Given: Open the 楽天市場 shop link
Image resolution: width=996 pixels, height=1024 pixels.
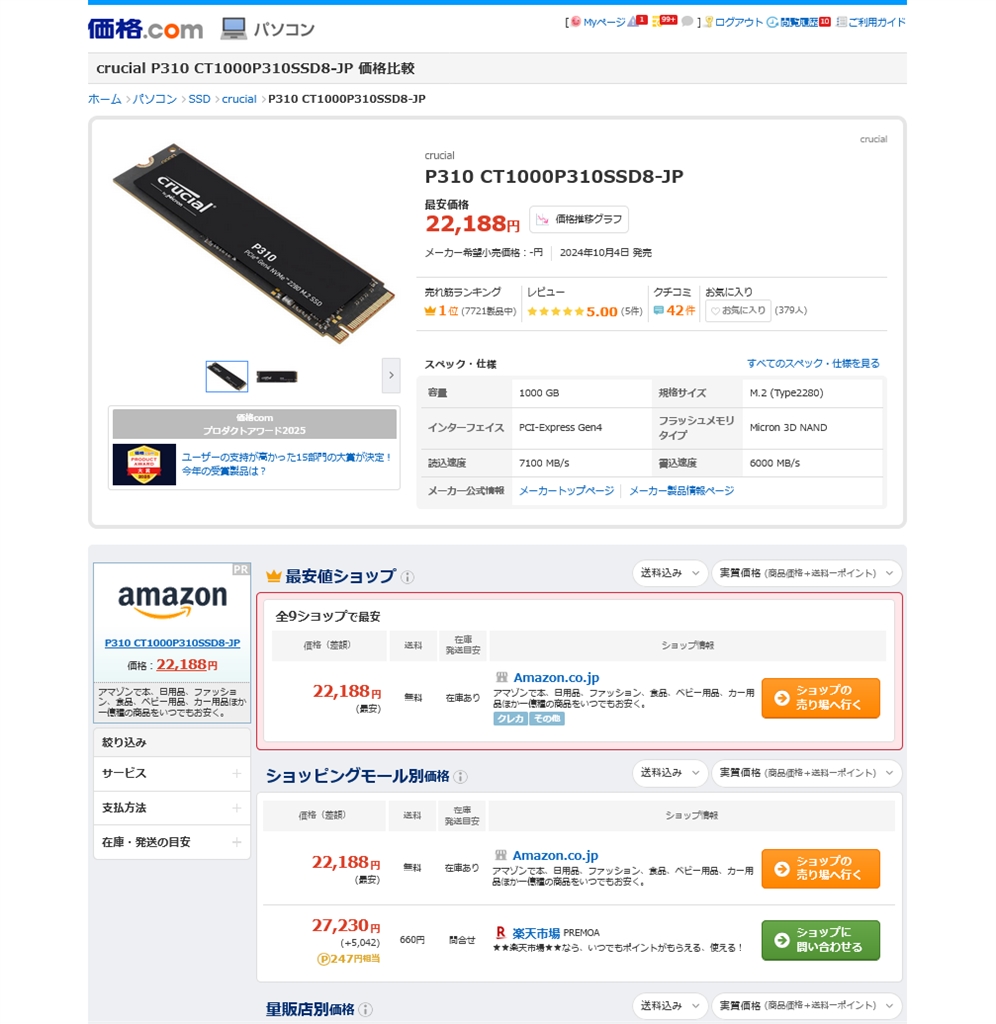Looking at the screenshot, I should click(535, 933).
